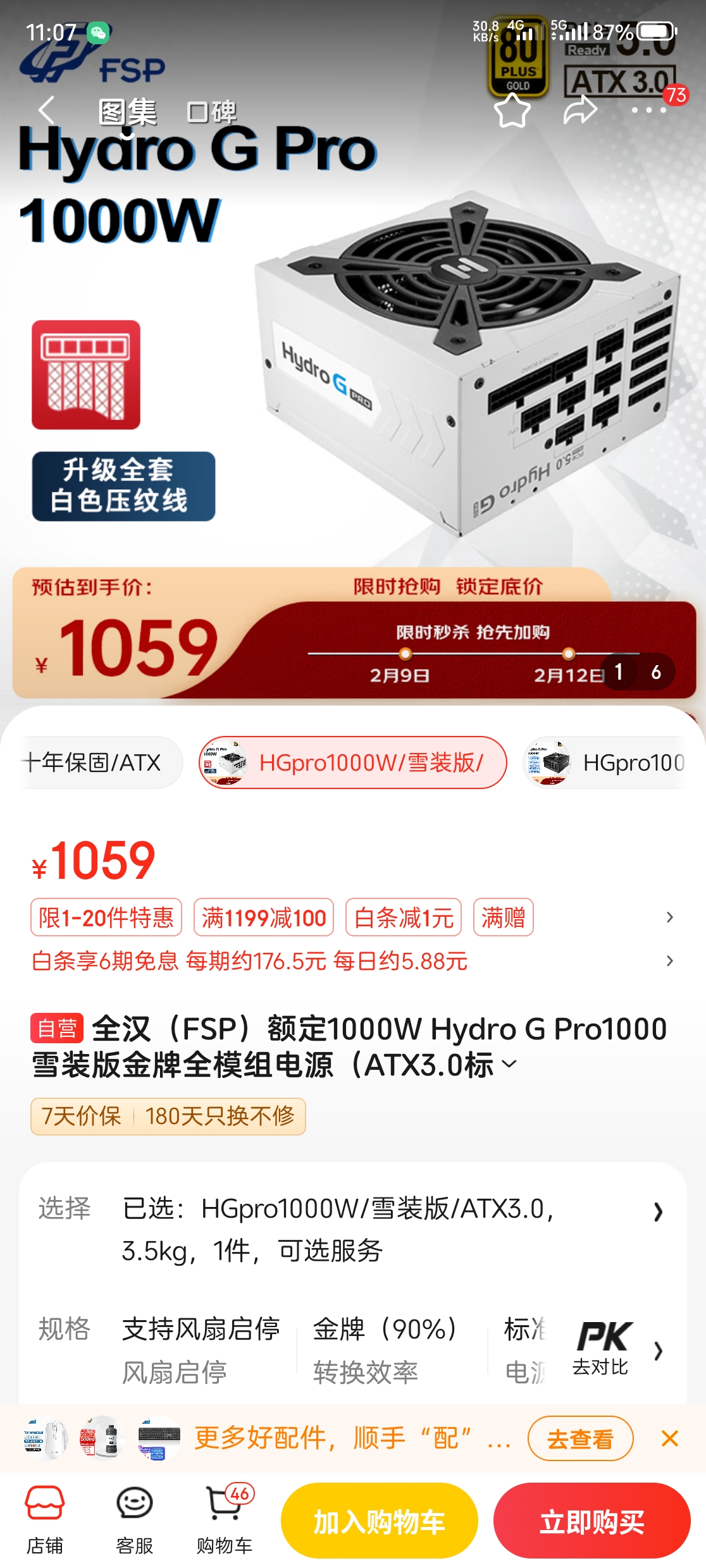Screen dimensions: 706x1568
Task: Expand the promotions list chevron
Action: point(669,918)
